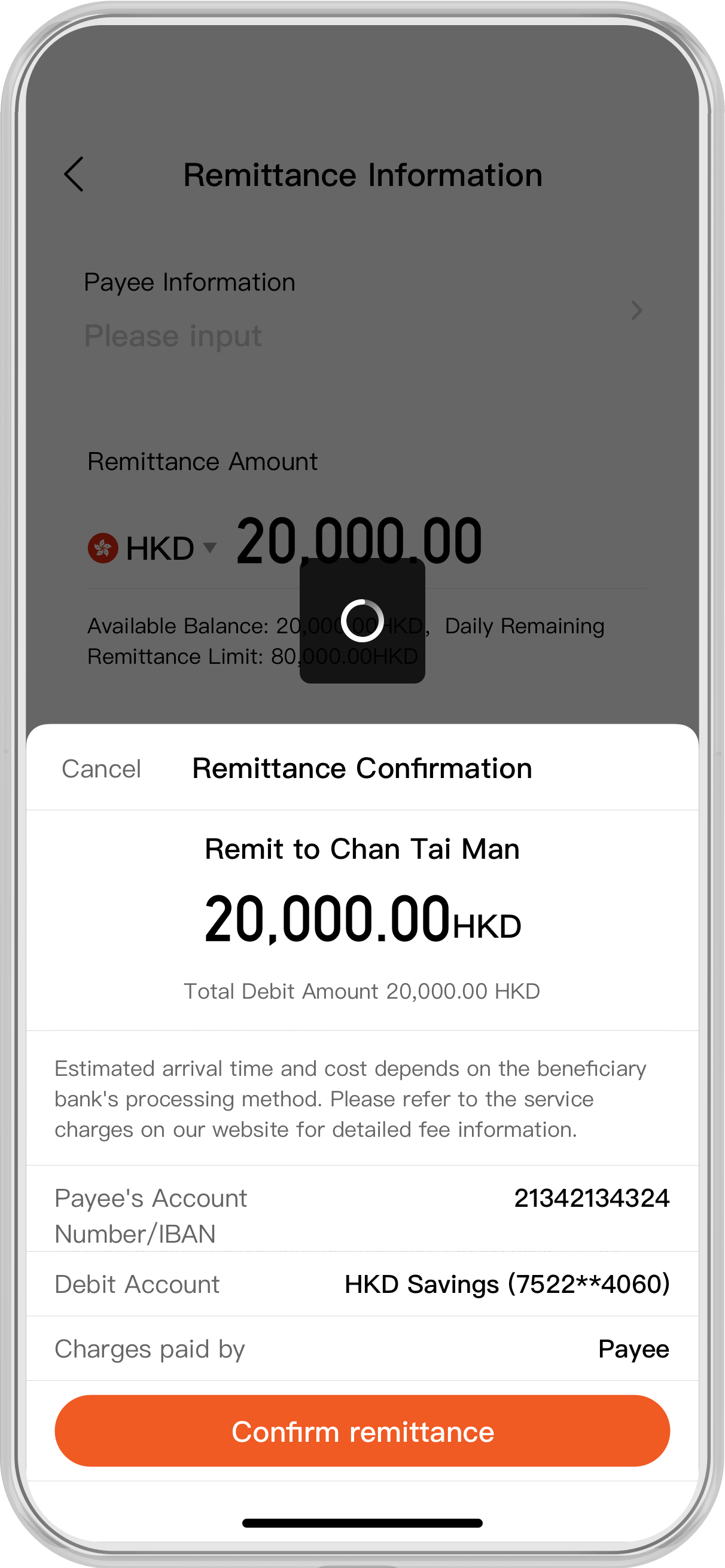Open the HKD currency dropdown
This screenshot has height=1568, width=725.
(x=153, y=548)
